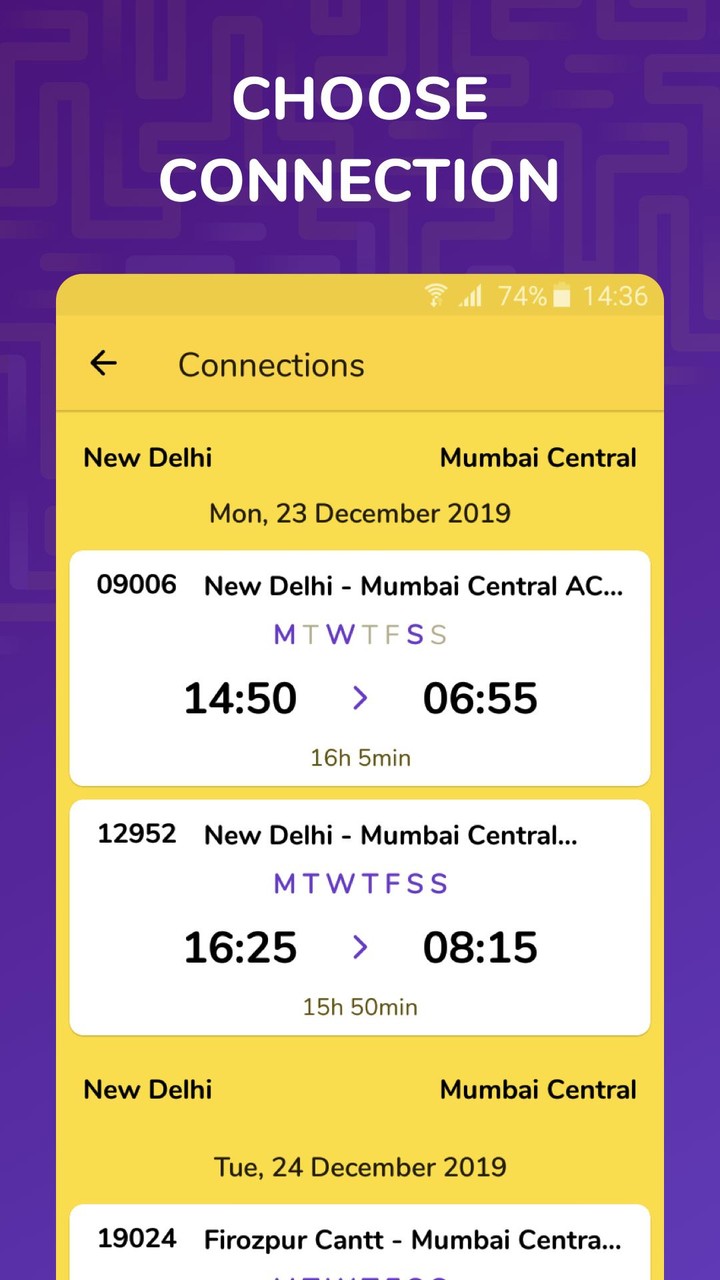Open the Wi-Fi status icon
Screen dimensions: 720x1280
(x=434, y=296)
